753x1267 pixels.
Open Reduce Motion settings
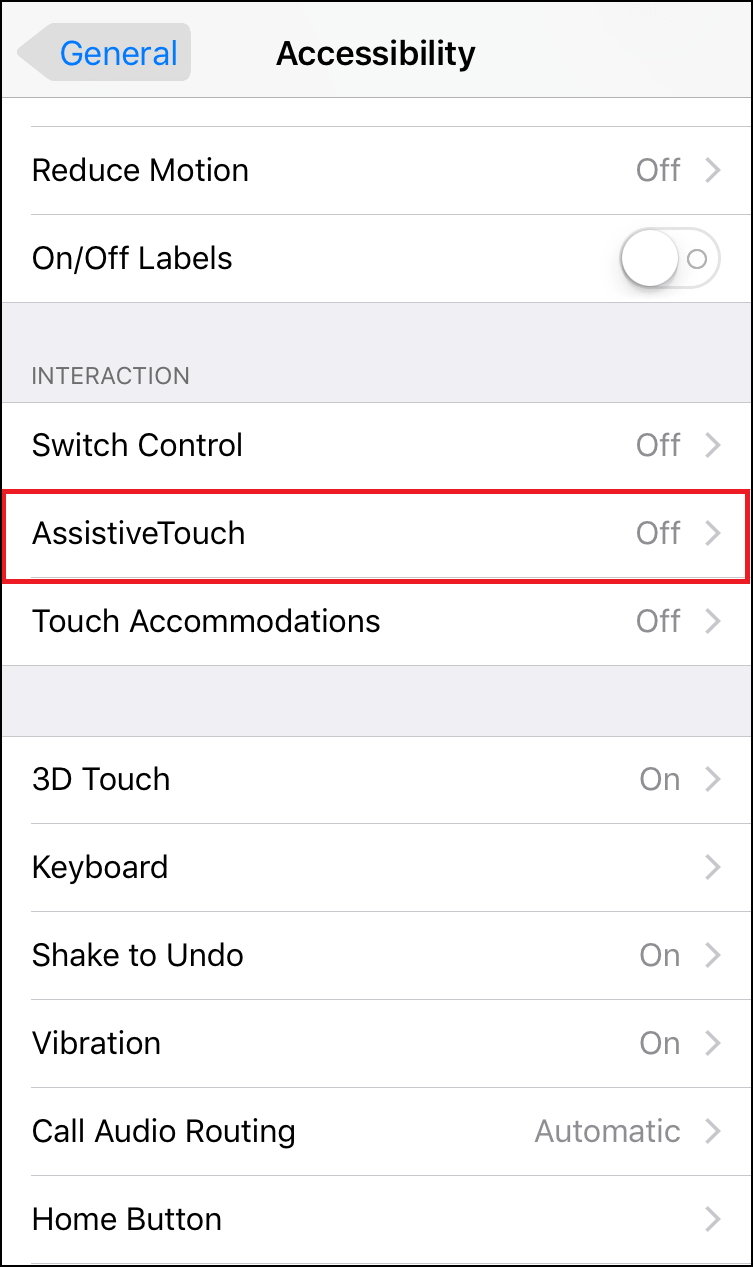[x=376, y=170]
